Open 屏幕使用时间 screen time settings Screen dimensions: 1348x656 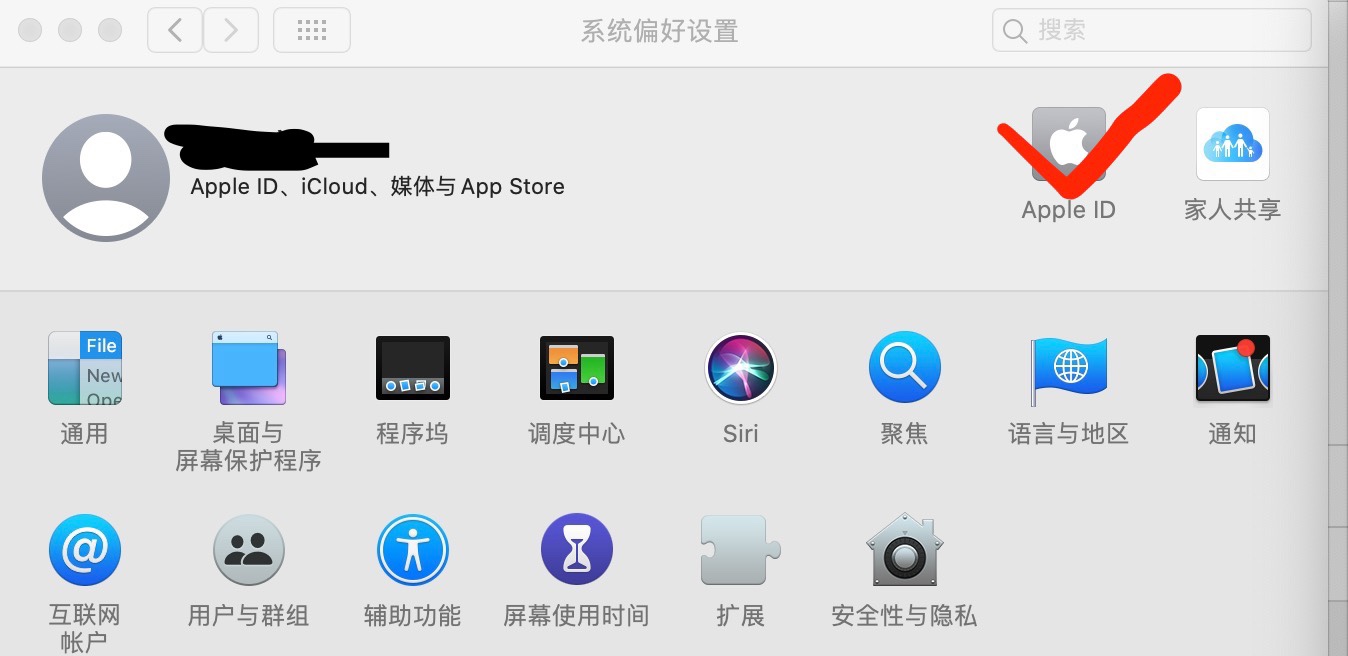(576, 551)
